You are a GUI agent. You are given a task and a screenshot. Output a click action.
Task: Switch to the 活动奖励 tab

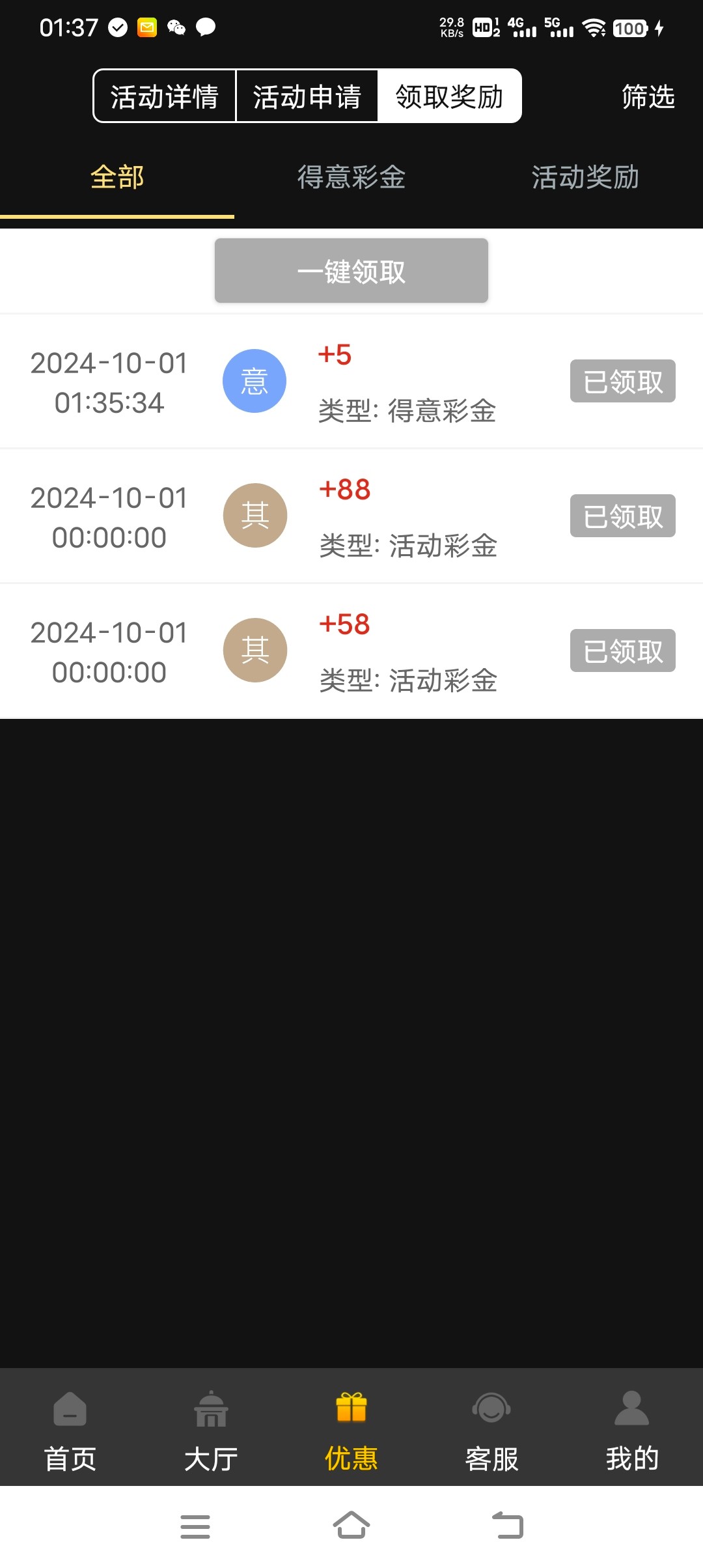pos(586,177)
